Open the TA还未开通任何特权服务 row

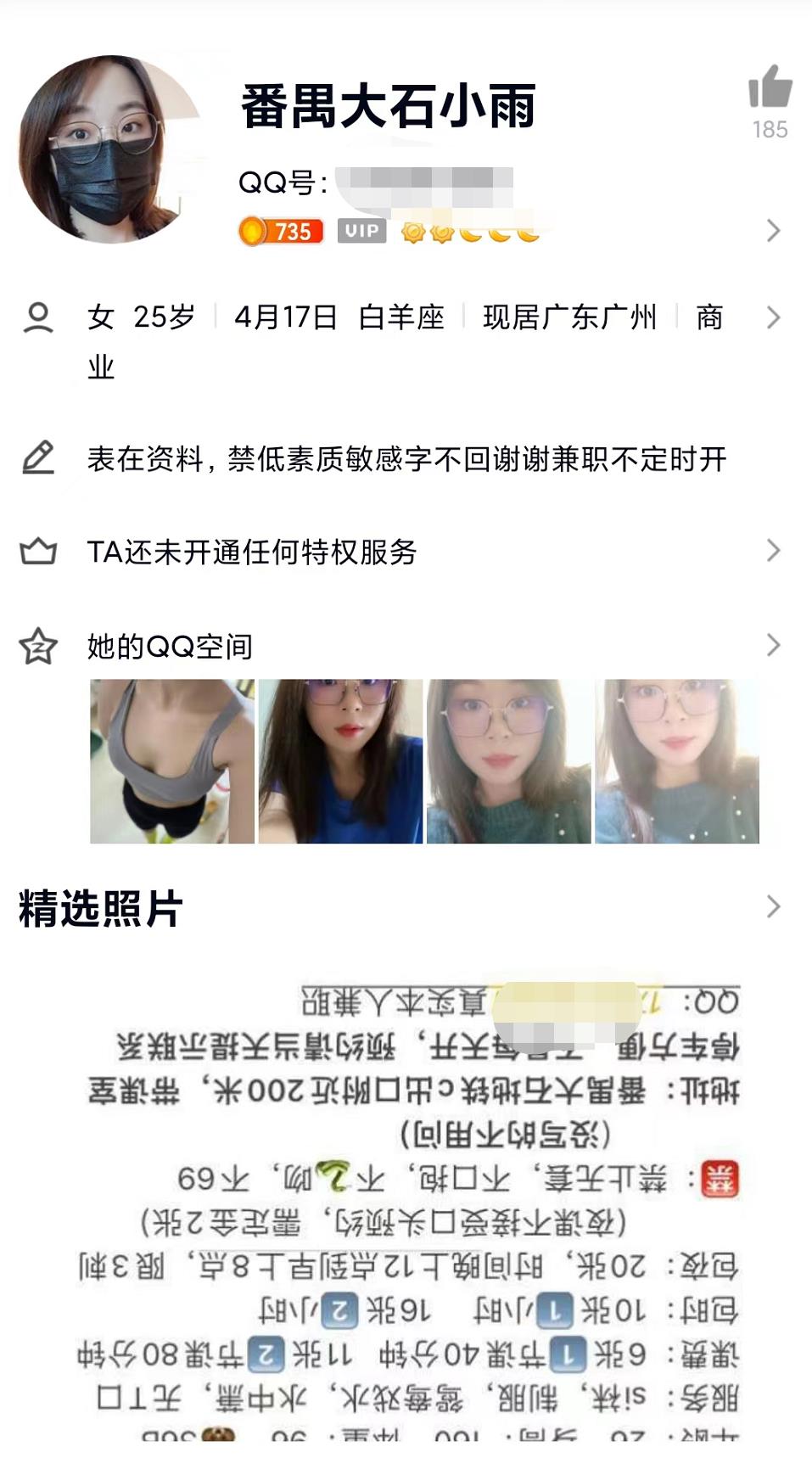[x=406, y=552]
